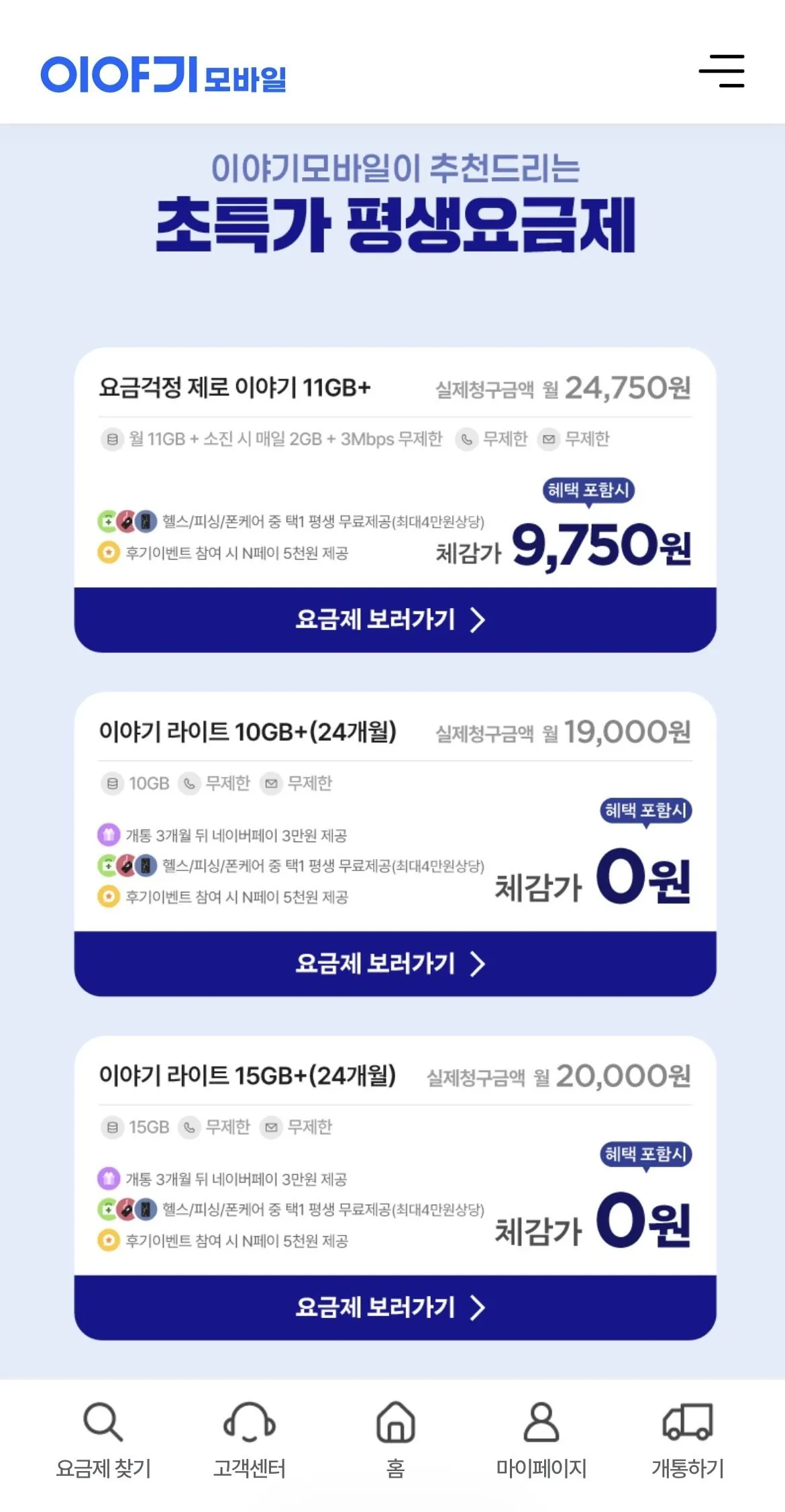This screenshot has width=785, height=1512.
Task: Click the phone call icon beside 무제한
Action: coord(468,440)
